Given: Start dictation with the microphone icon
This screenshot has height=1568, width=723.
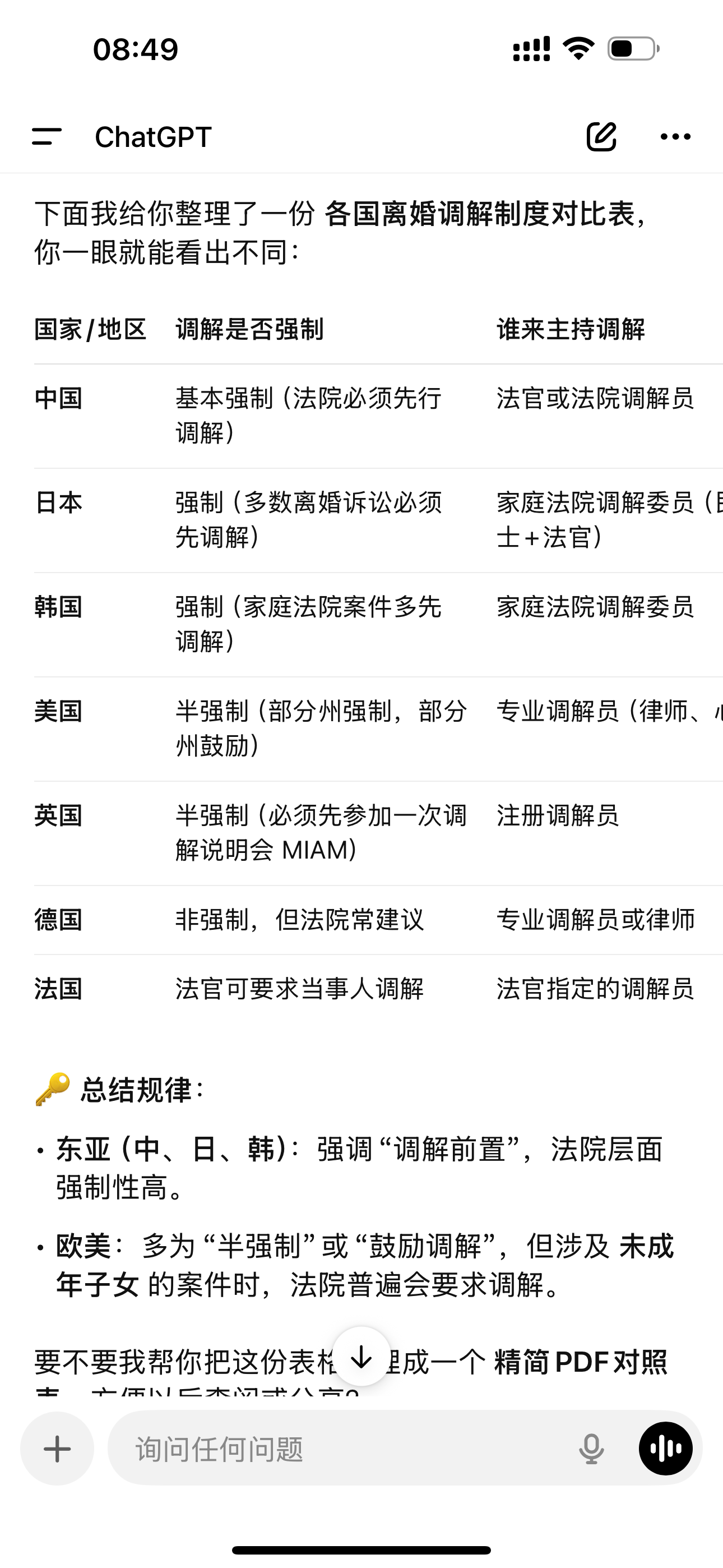Looking at the screenshot, I should [591, 1449].
